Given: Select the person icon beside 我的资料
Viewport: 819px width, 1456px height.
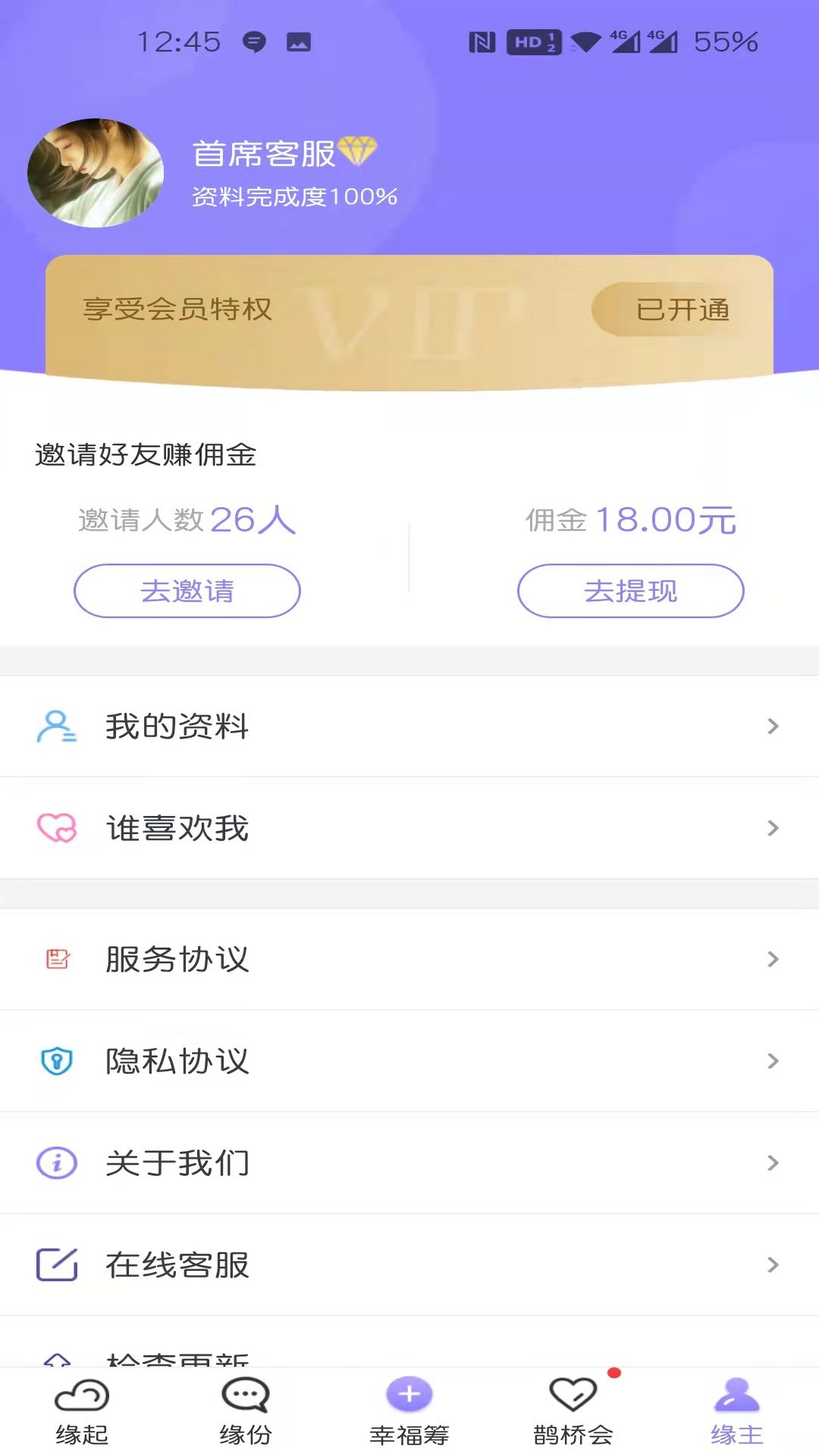Looking at the screenshot, I should 57,726.
